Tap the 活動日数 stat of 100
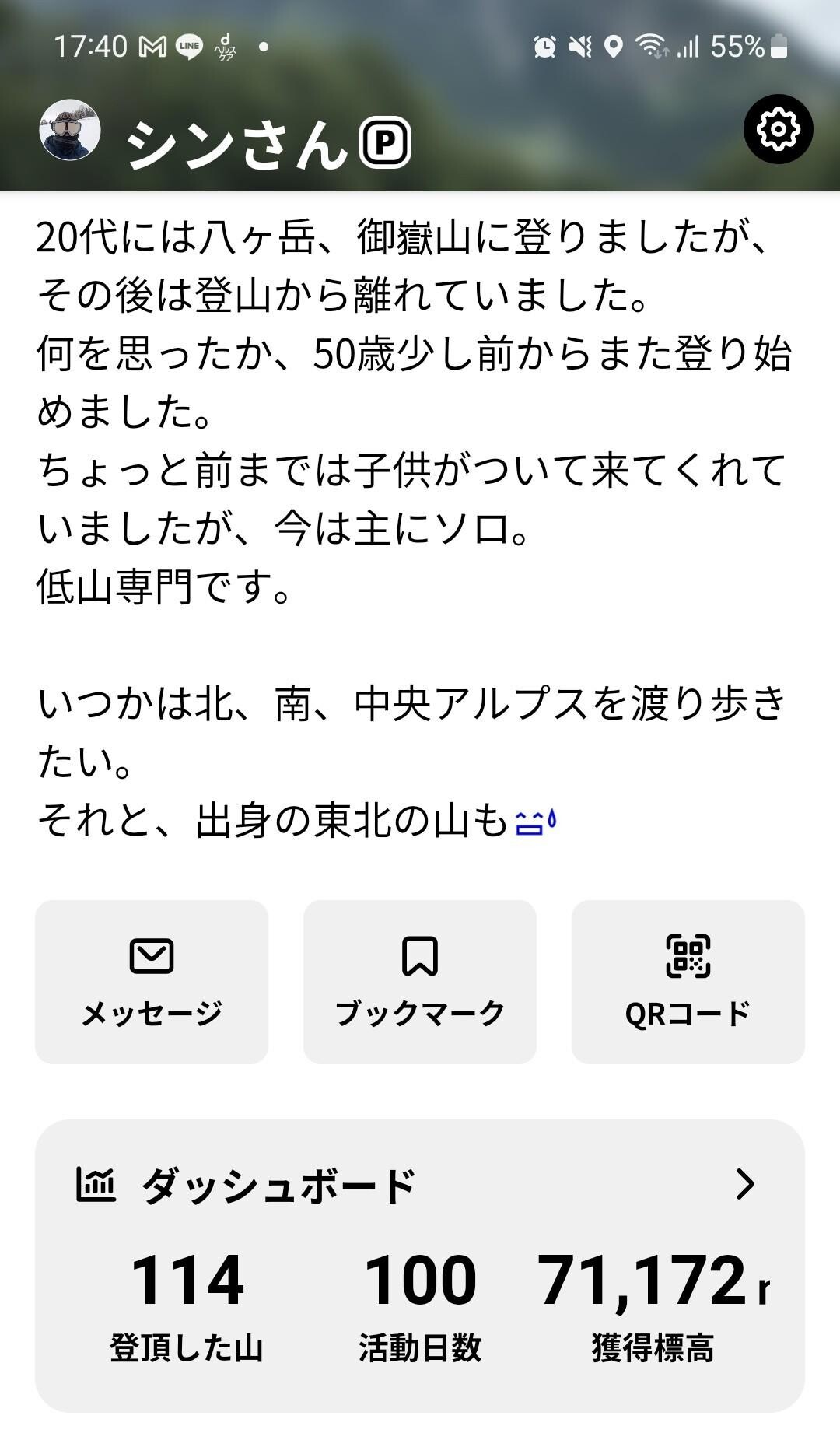Viewport: 840px width, 1440px height. [x=423, y=1276]
